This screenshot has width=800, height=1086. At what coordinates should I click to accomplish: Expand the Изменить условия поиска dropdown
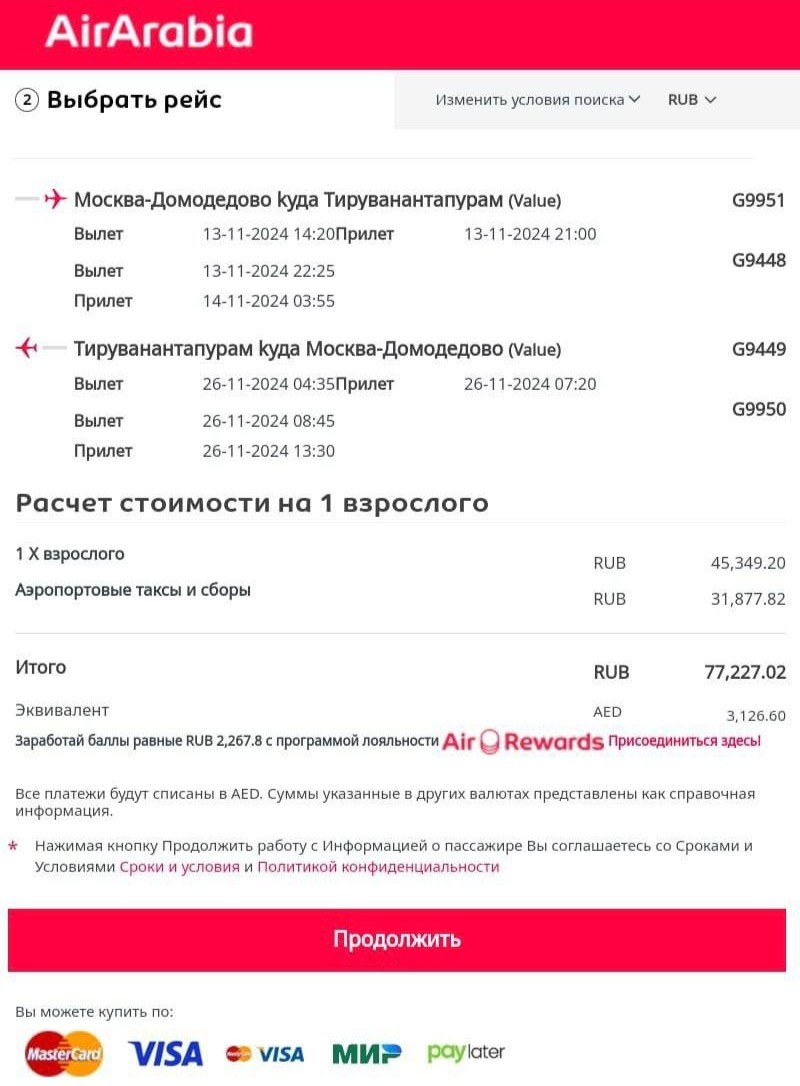(537, 100)
